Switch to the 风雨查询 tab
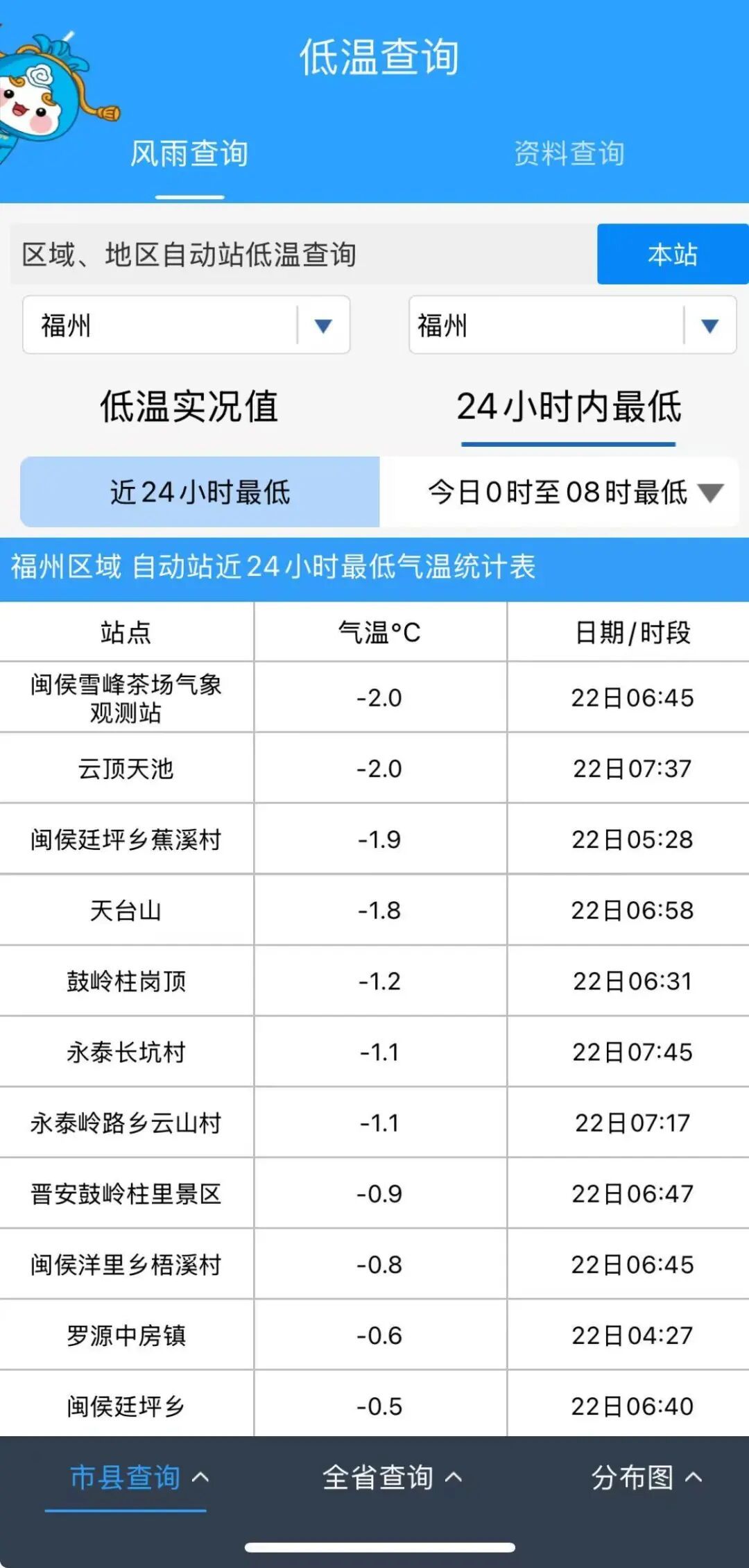749x1568 pixels. pyautogui.click(x=189, y=153)
